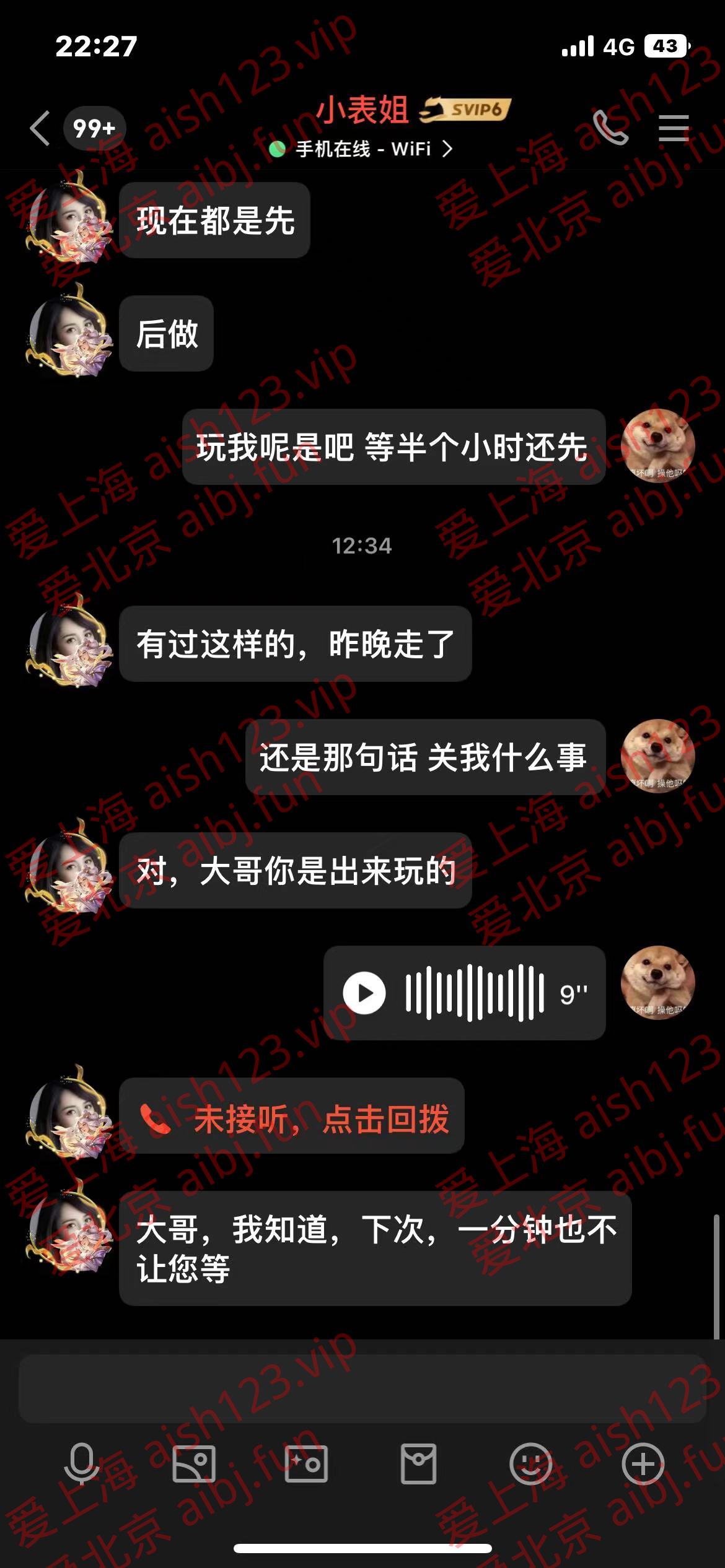Screen dimensions: 725x1568
Task: Send a red packet
Action: click(x=418, y=1464)
